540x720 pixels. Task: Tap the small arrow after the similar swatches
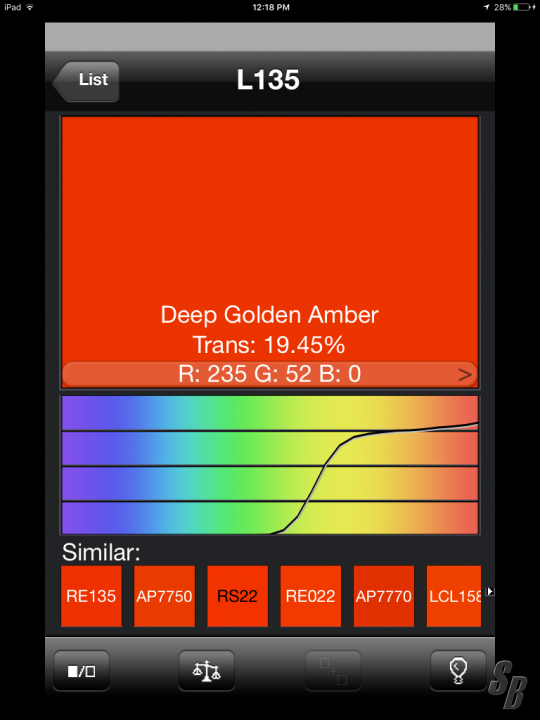490,591
